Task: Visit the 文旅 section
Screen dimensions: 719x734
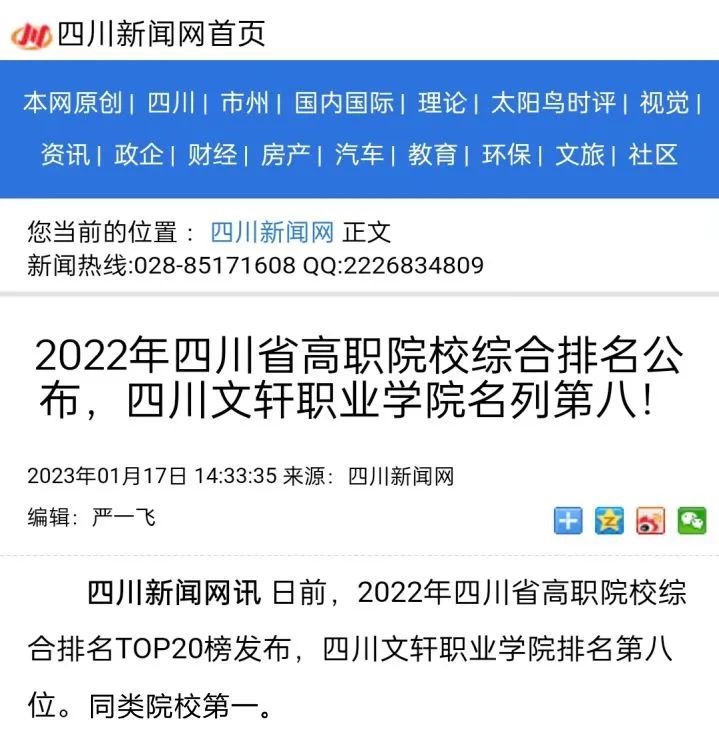Action: click(580, 154)
